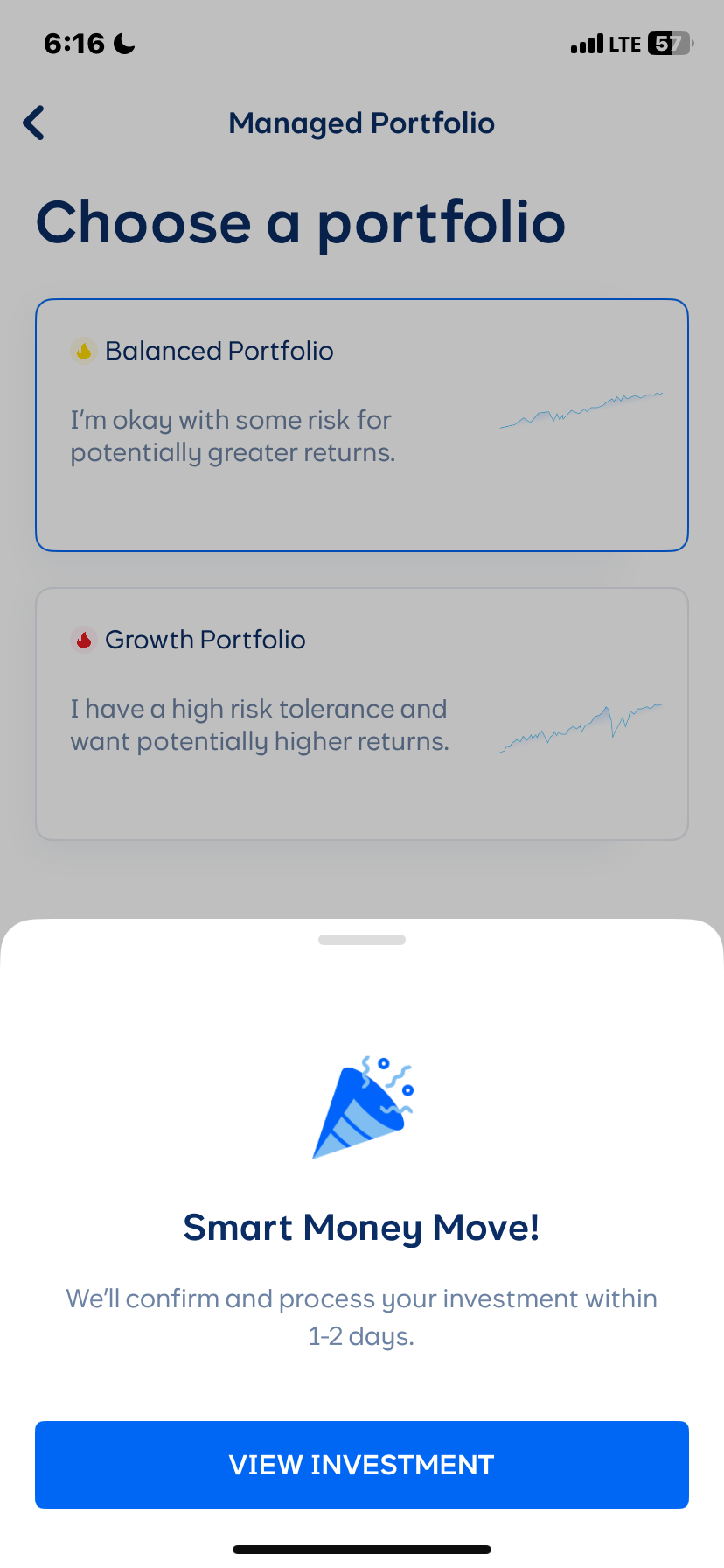Go back to the previous screen
724x1568 pixels.
[33, 122]
